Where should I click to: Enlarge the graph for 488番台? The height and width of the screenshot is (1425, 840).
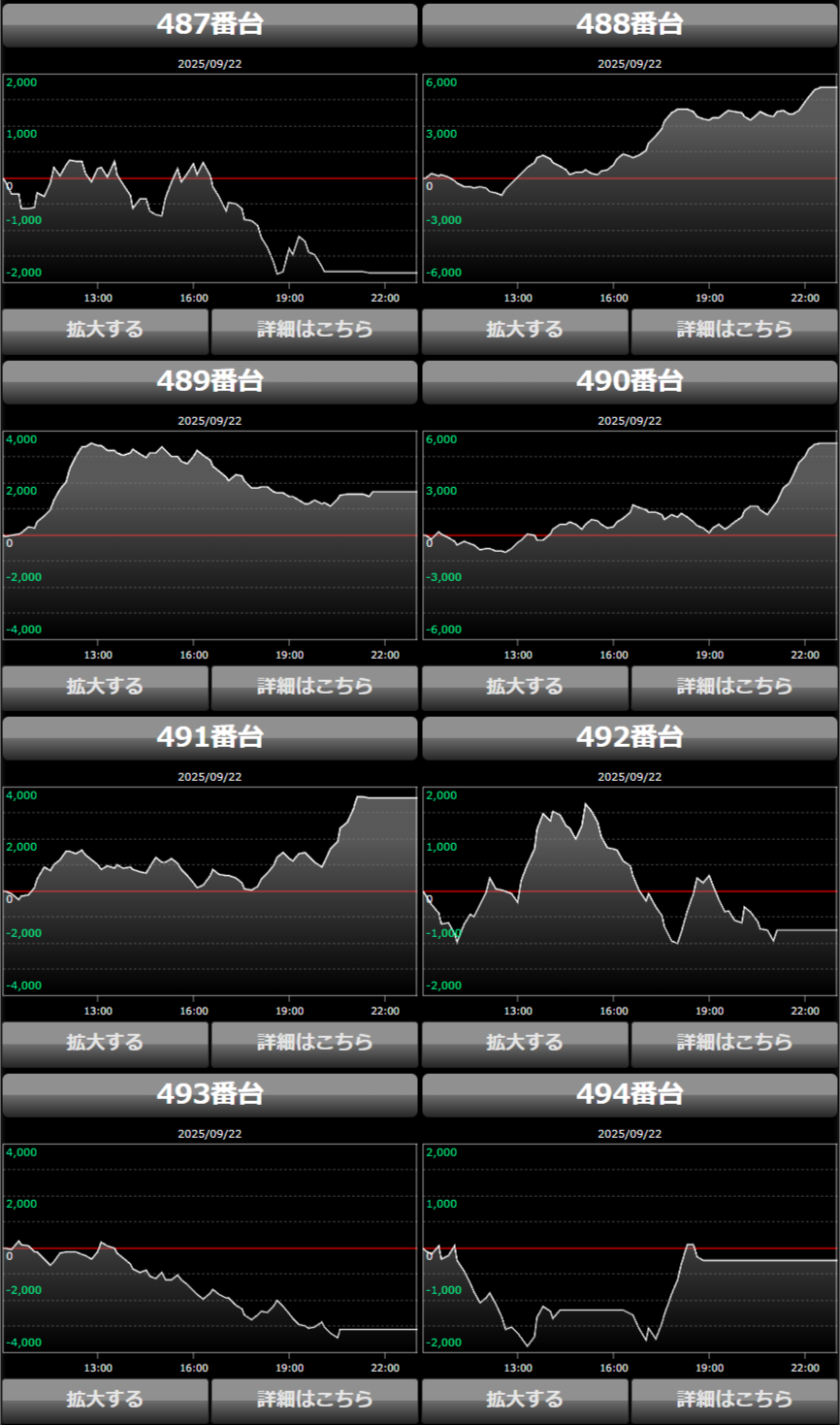pyautogui.click(x=525, y=330)
